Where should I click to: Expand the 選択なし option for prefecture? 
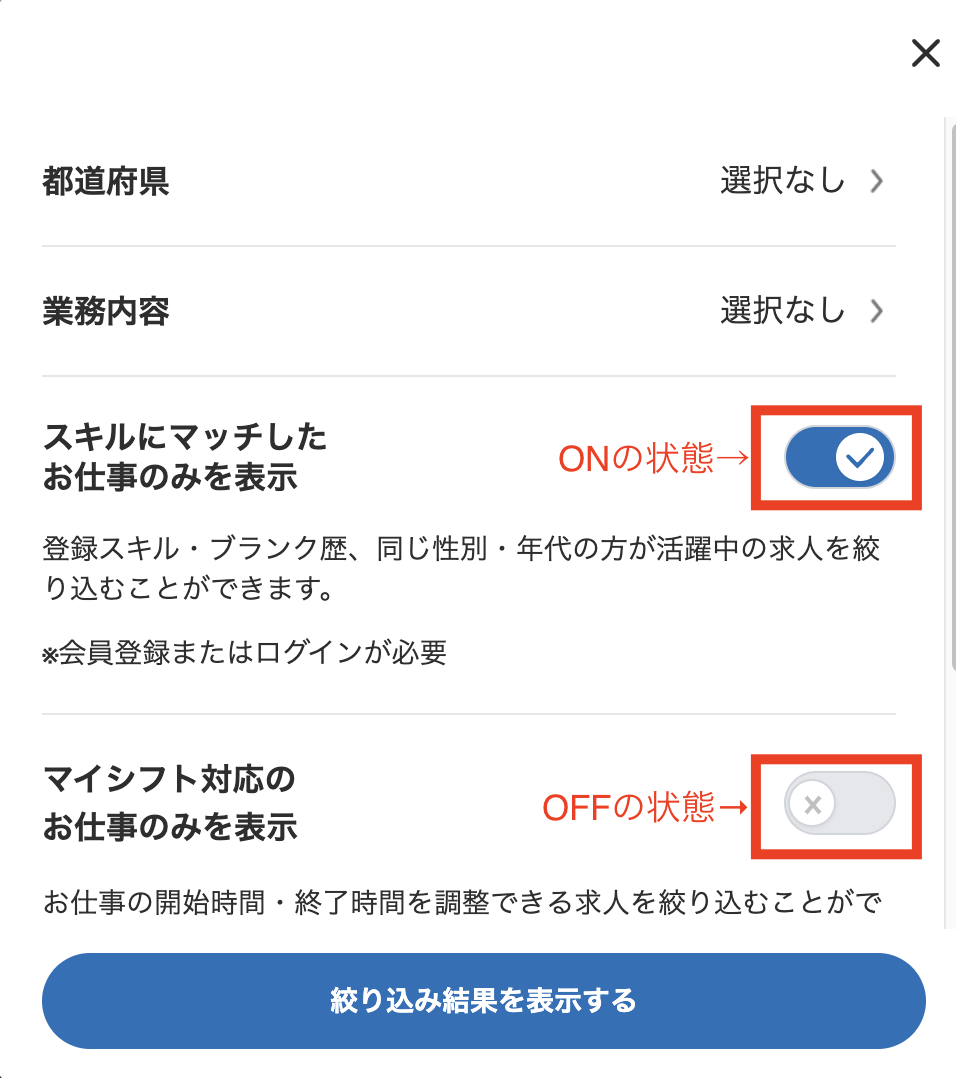coord(785,182)
